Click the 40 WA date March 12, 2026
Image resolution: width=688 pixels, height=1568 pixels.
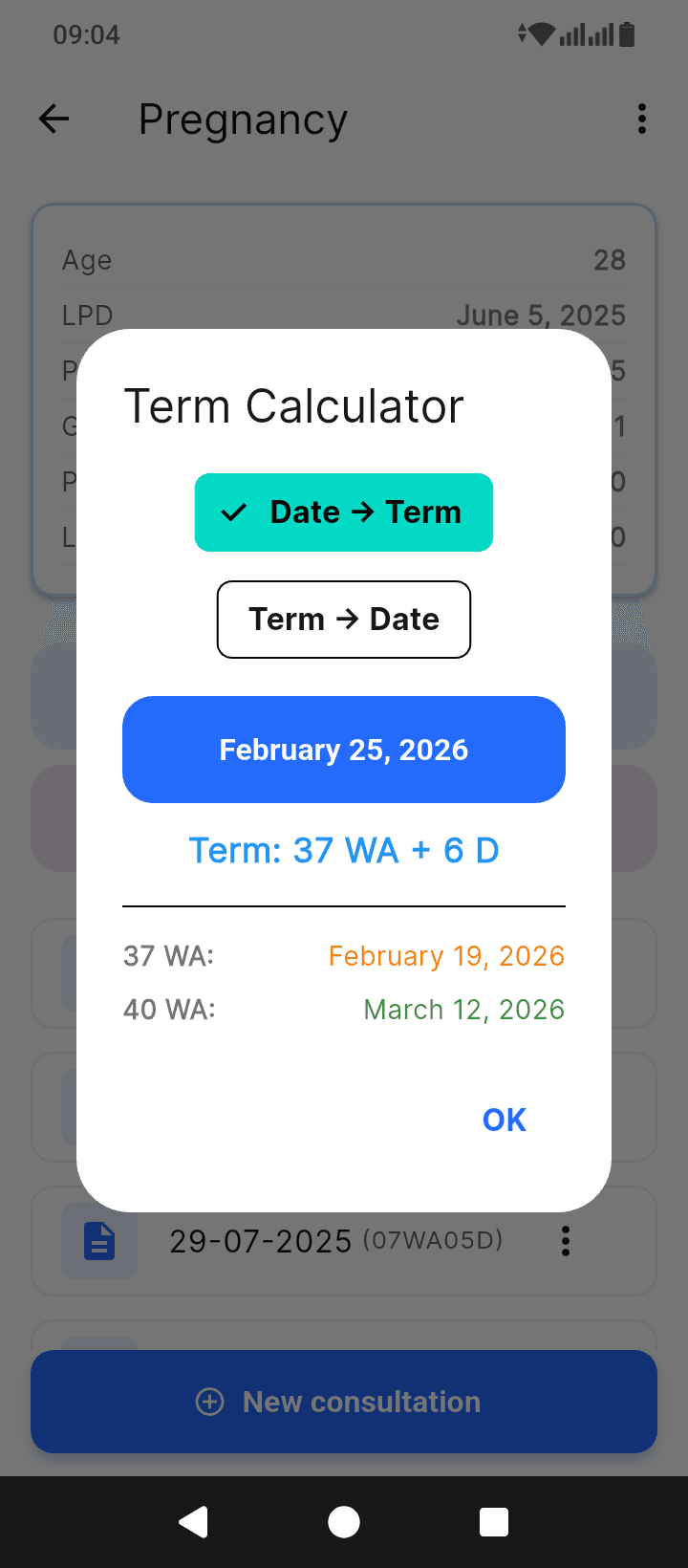click(463, 1010)
